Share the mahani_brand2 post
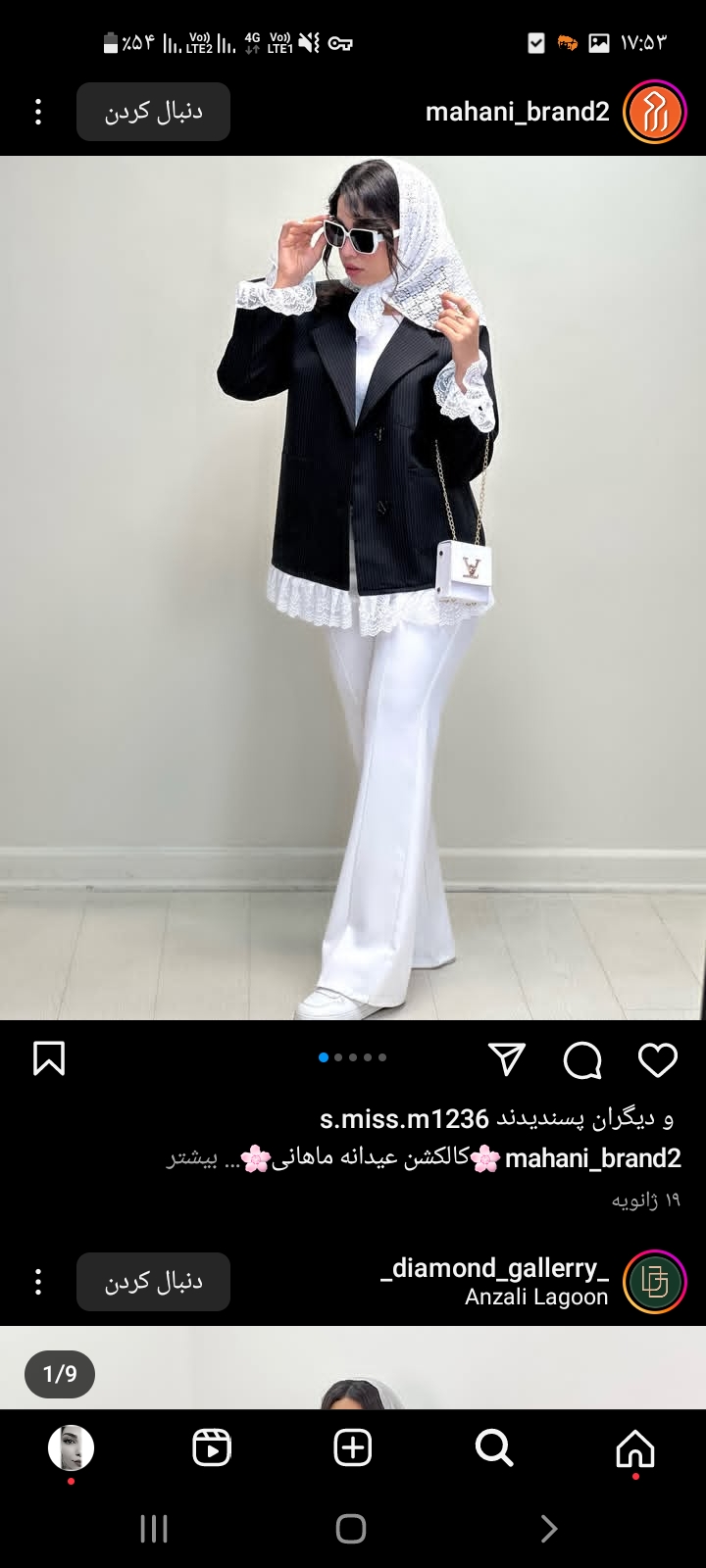 click(507, 1059)
